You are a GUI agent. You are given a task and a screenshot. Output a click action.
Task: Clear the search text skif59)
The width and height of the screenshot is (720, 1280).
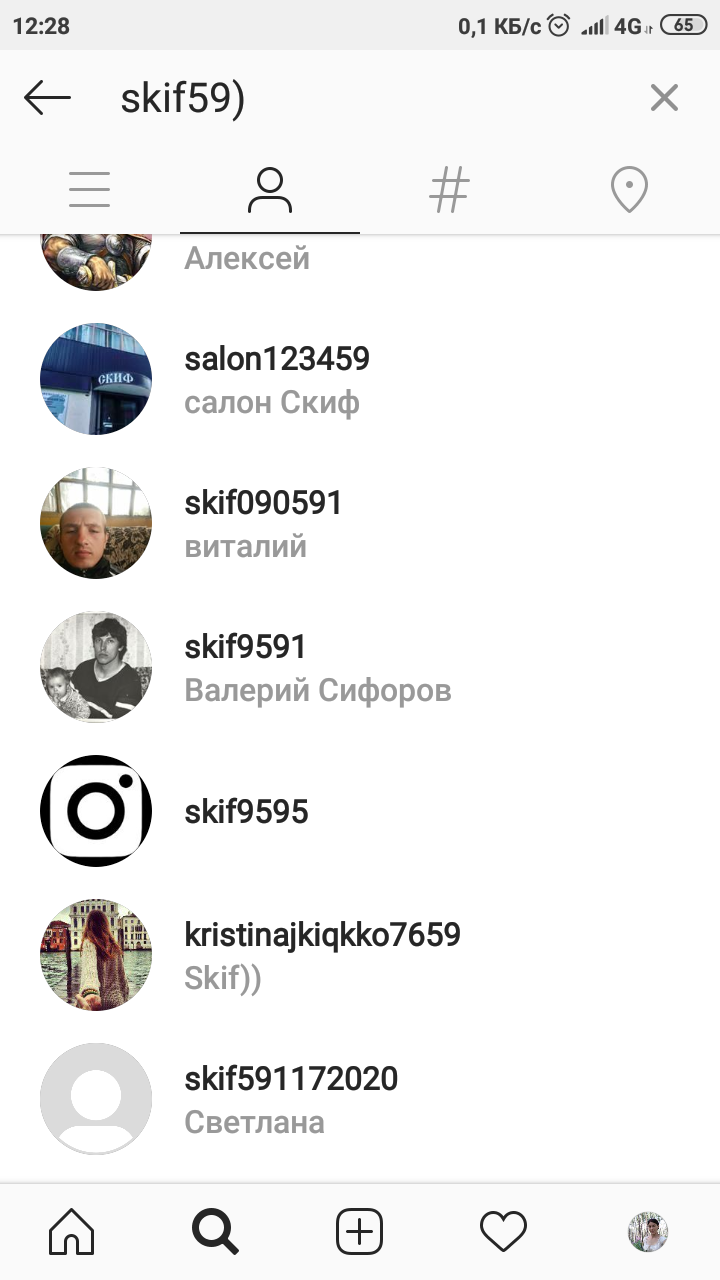pos(664,98)
